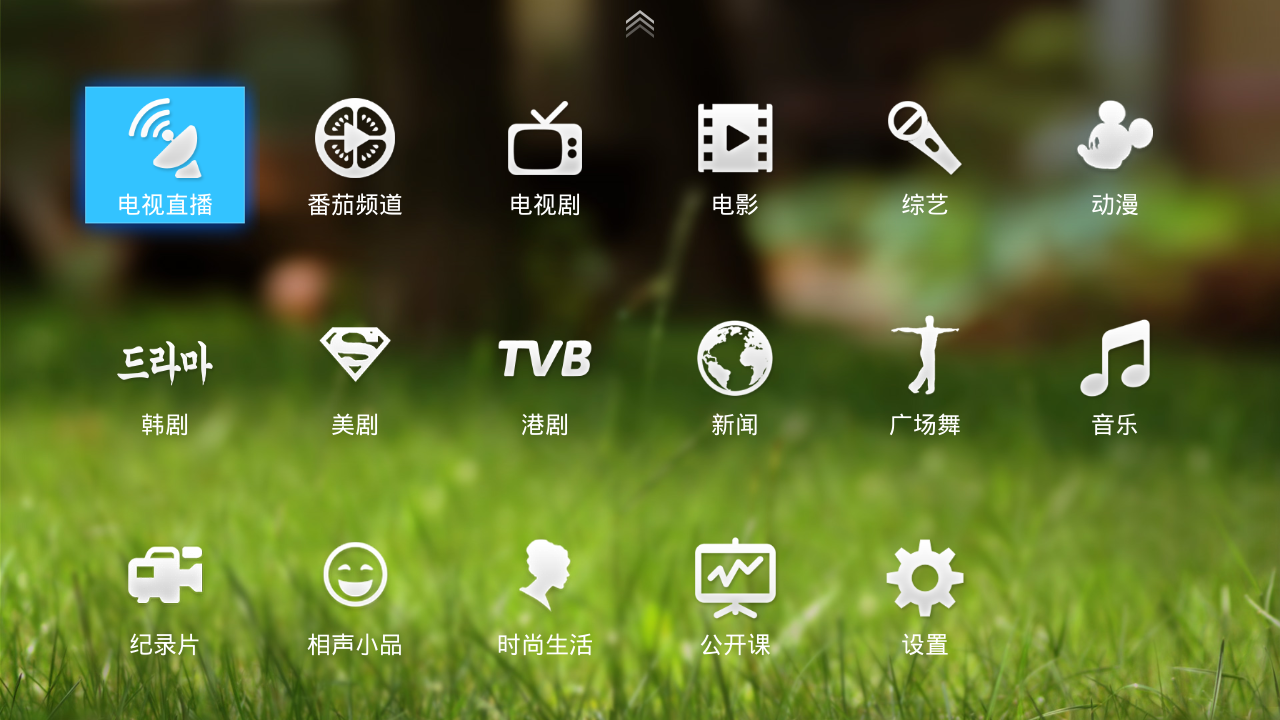Select the 电视剧 TV series category

(x=545, y=155)
